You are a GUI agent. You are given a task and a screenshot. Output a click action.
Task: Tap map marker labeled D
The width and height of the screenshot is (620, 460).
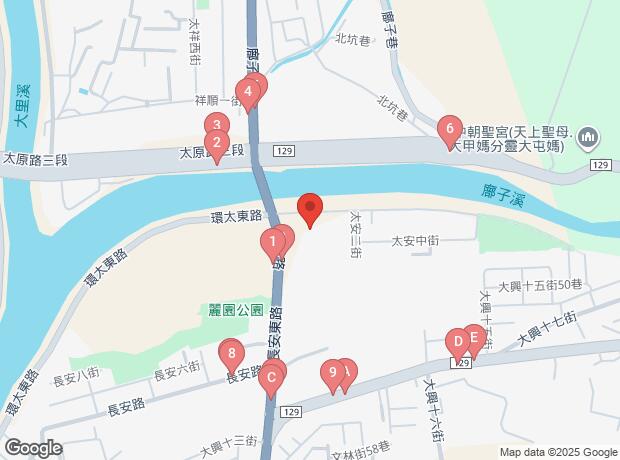458,343
